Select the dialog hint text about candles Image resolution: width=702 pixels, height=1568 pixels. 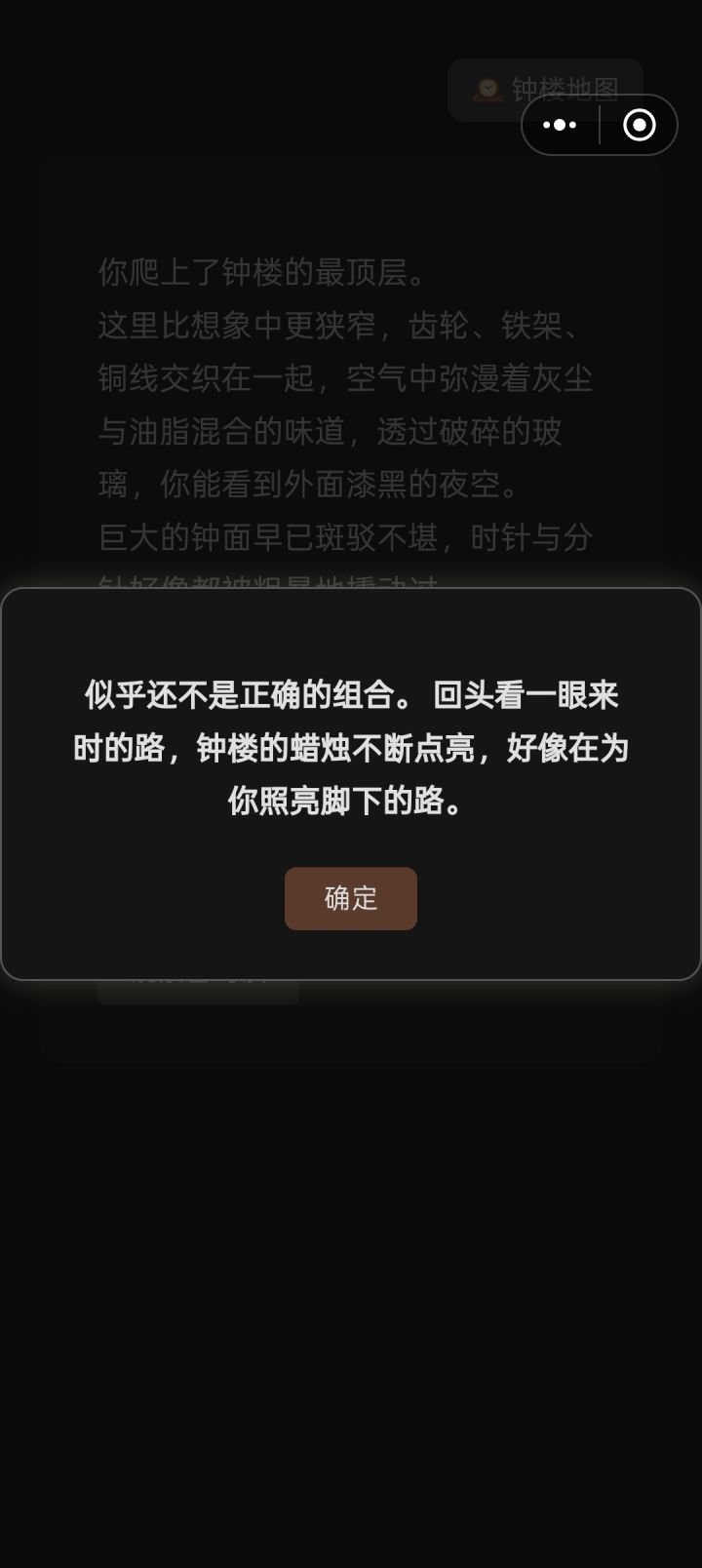pyautogui.click(x=351, y=749)
